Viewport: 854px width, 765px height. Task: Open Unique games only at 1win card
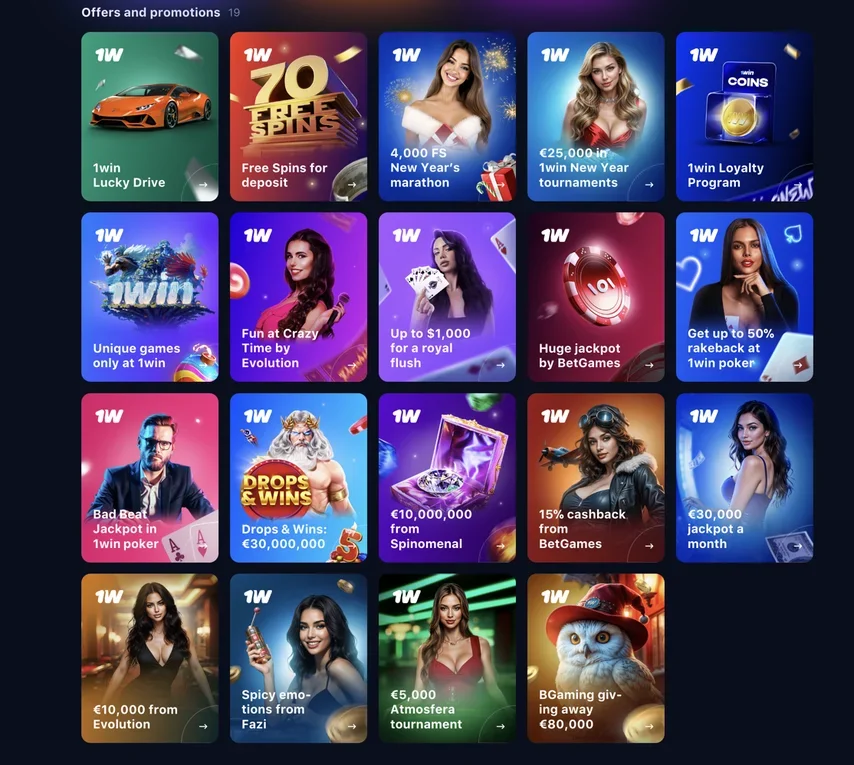tap(149, 297)
